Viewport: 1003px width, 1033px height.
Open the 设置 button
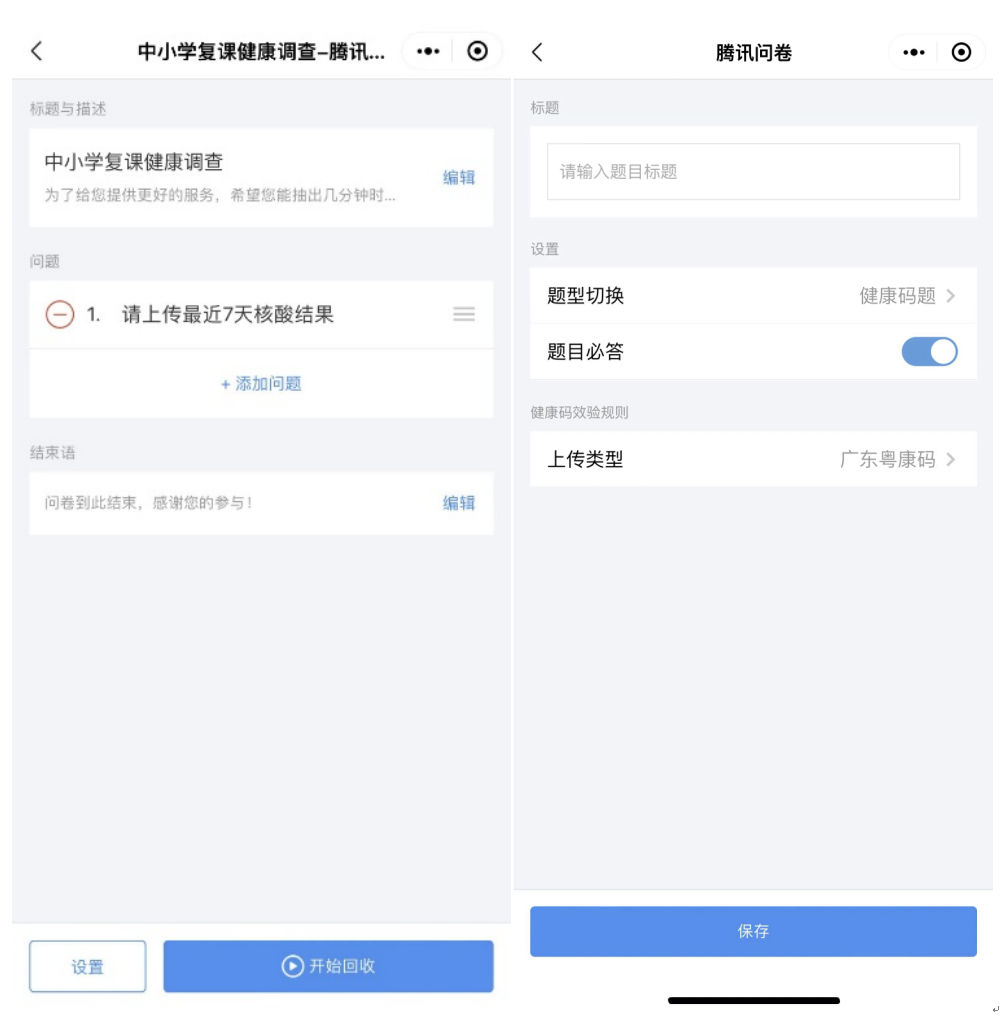click(x=88, y=967)
